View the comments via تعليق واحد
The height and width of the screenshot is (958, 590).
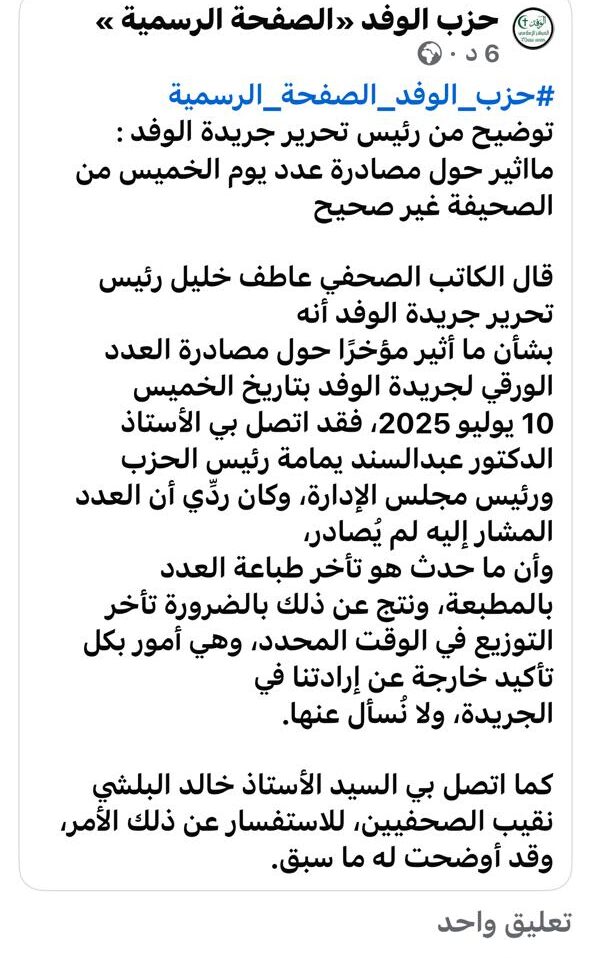[504, 923]
